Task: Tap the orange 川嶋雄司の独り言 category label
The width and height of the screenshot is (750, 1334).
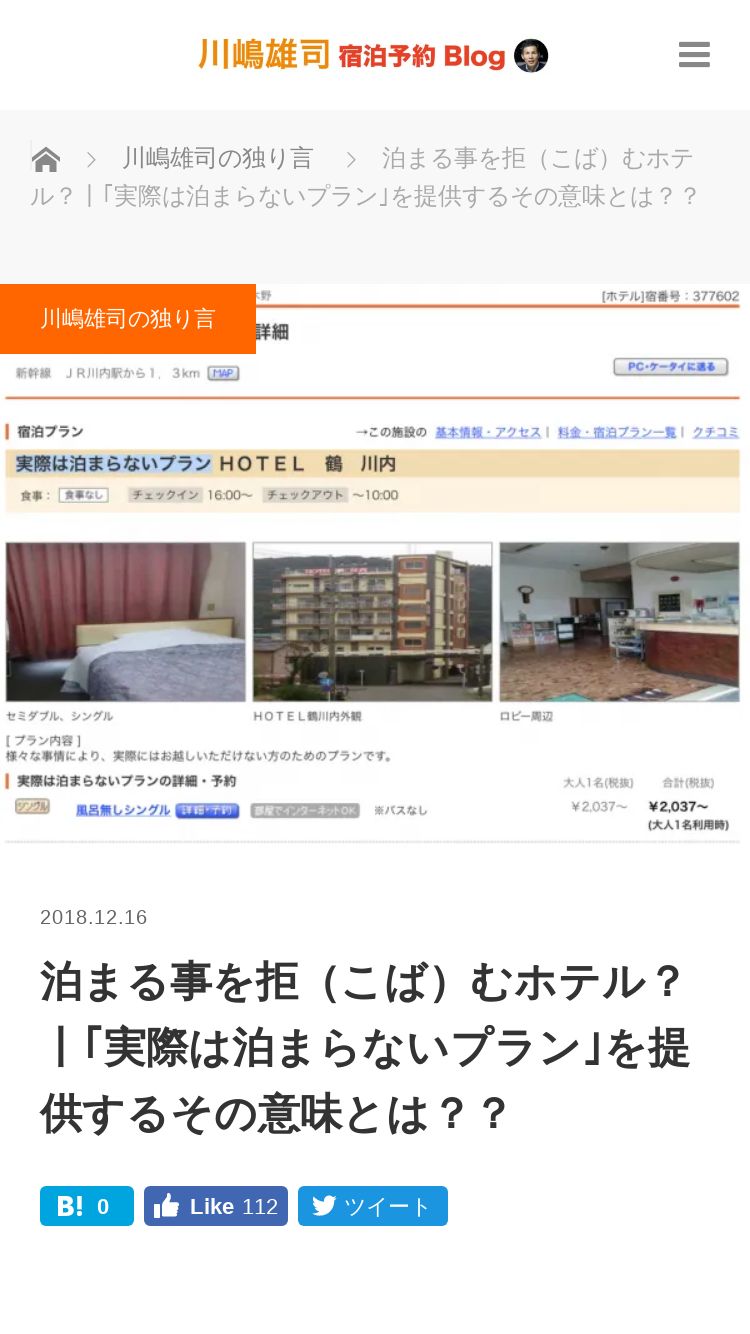Action: click(x=128, y=319)
